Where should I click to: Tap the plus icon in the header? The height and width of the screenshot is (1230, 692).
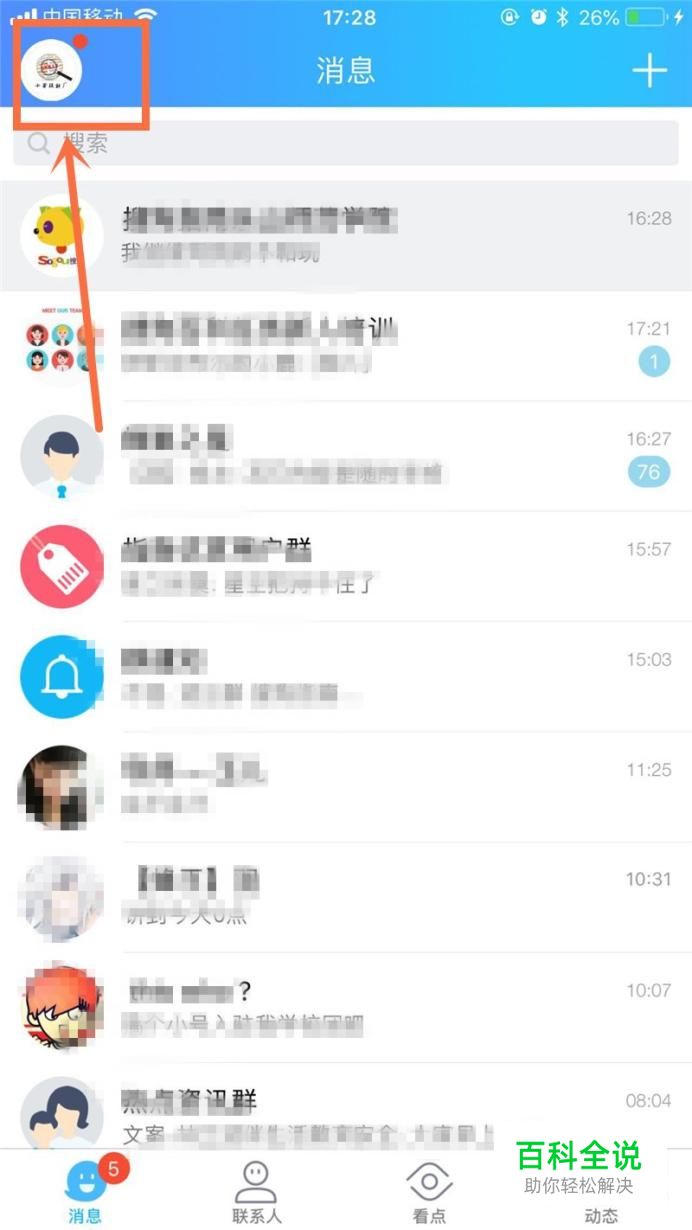649,70
